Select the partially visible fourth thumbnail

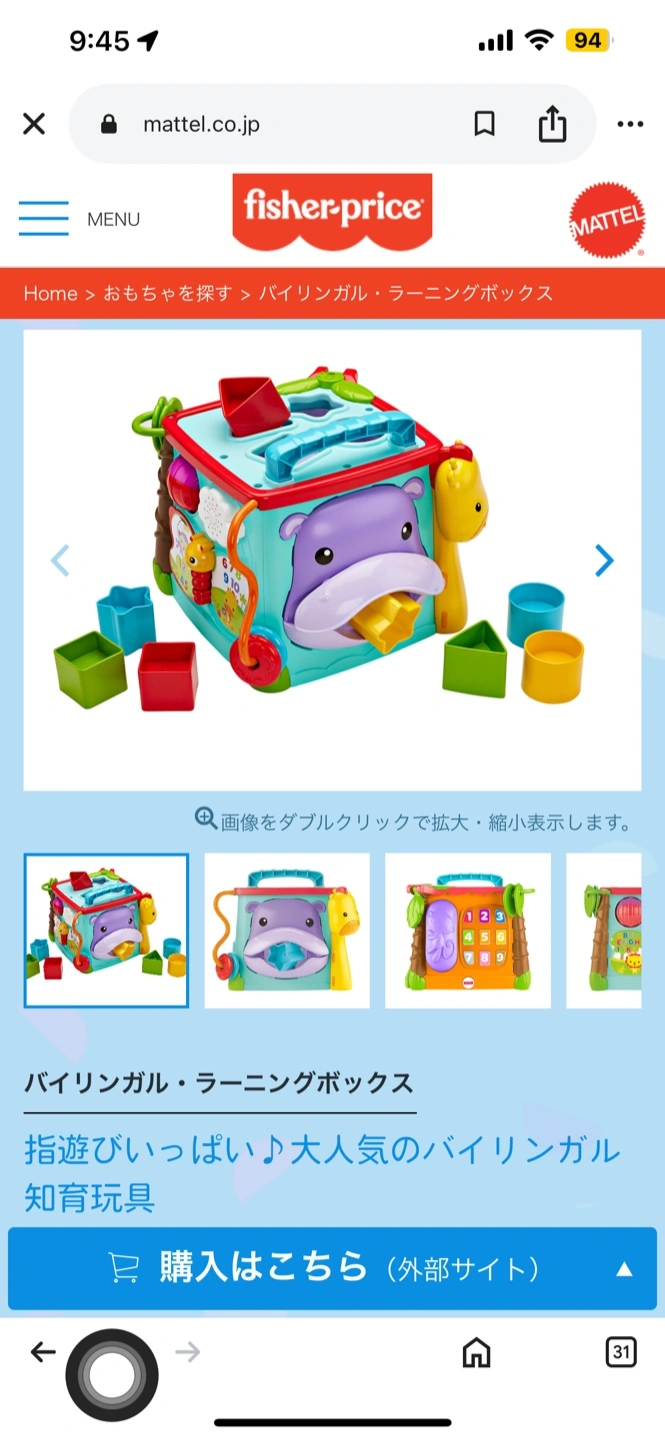604,930
